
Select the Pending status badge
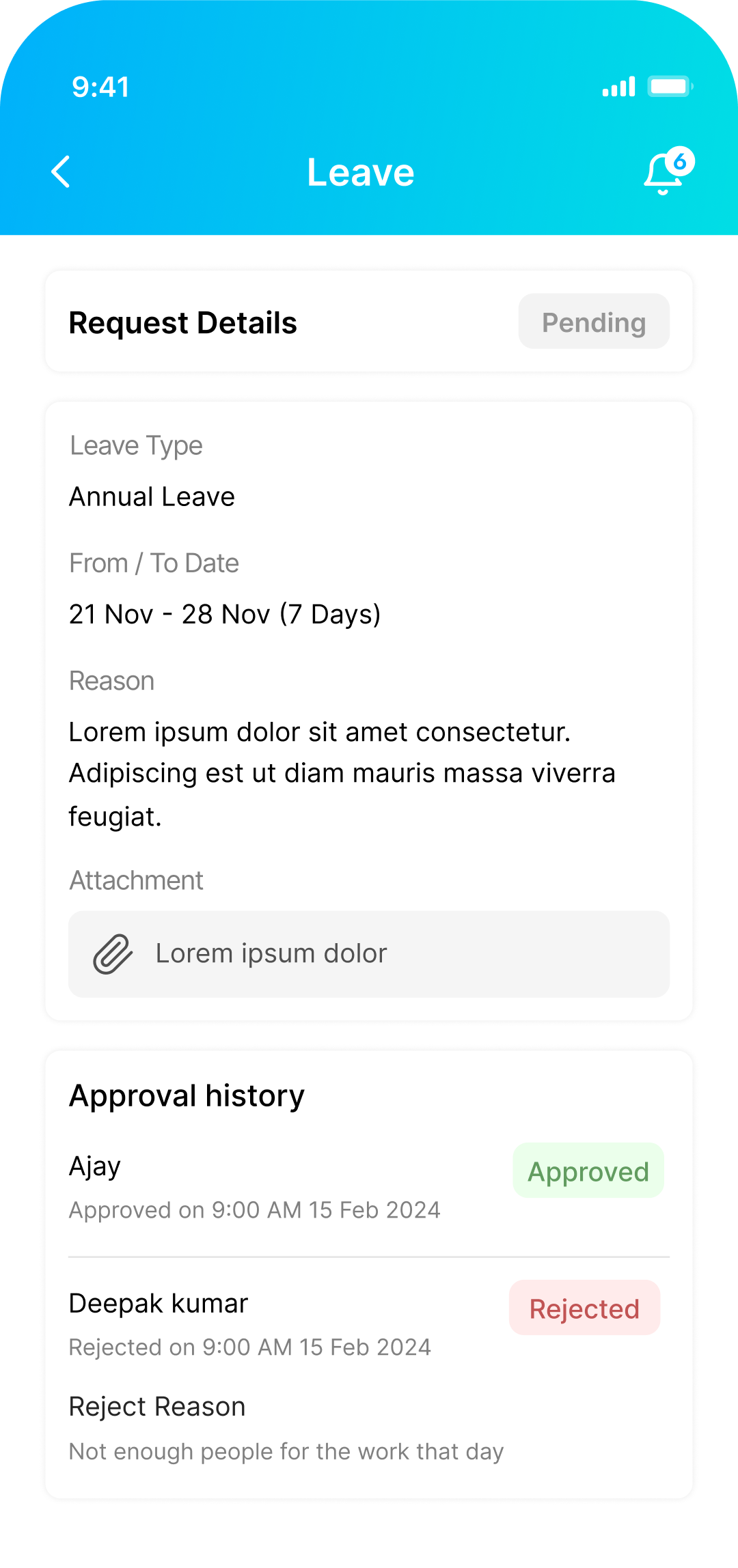(x=593, y=321)
